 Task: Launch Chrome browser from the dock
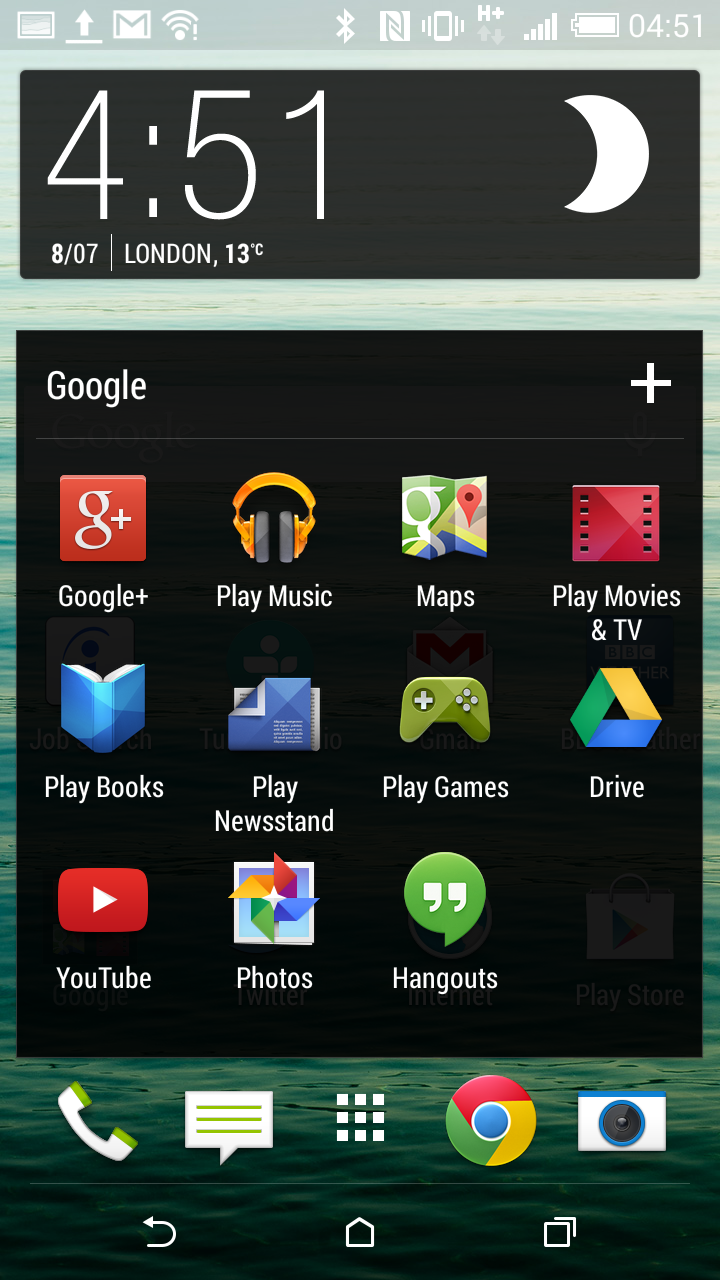[491, 1121]
